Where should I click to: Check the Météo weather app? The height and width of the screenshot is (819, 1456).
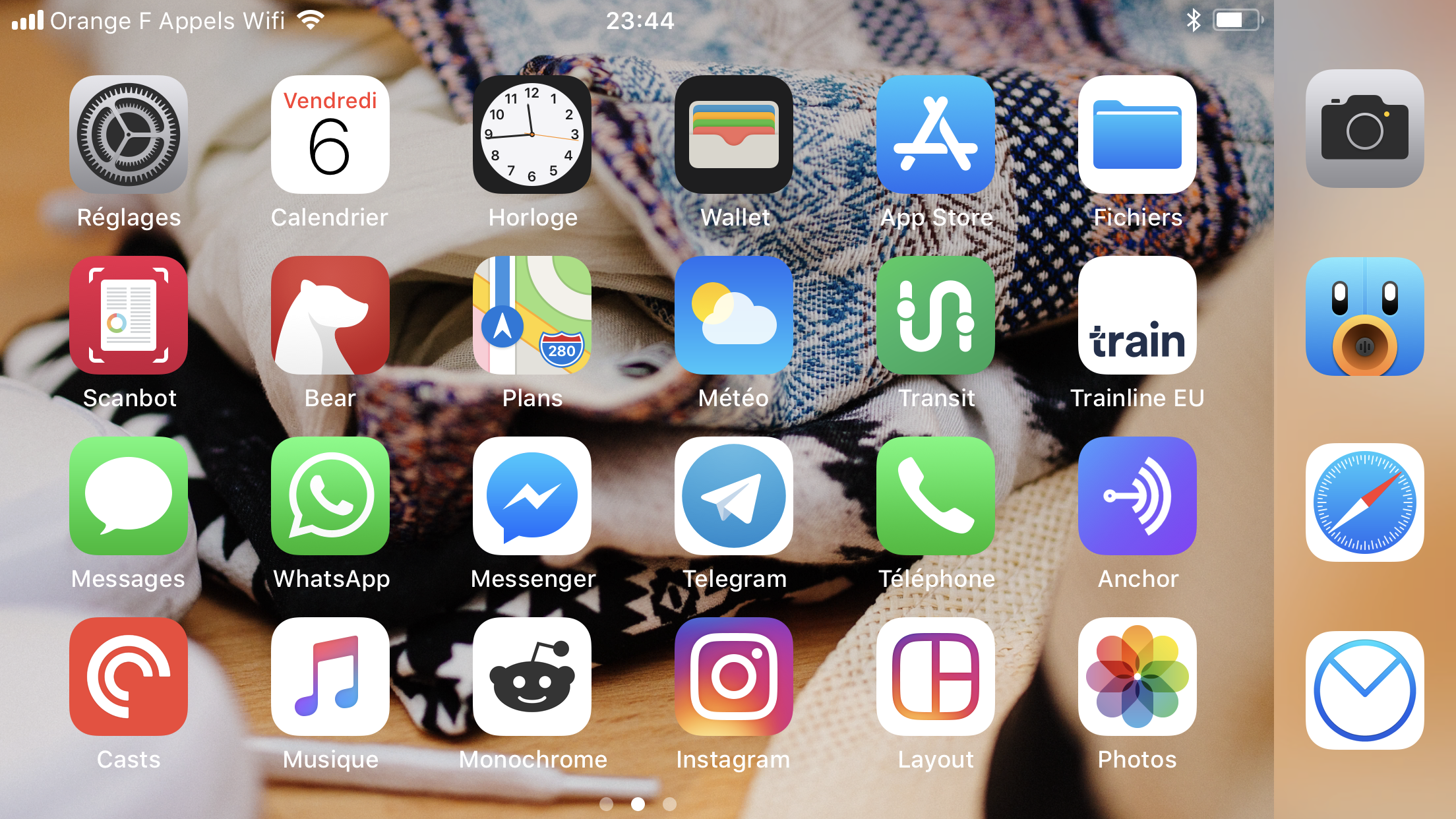(x=733, y=315)
